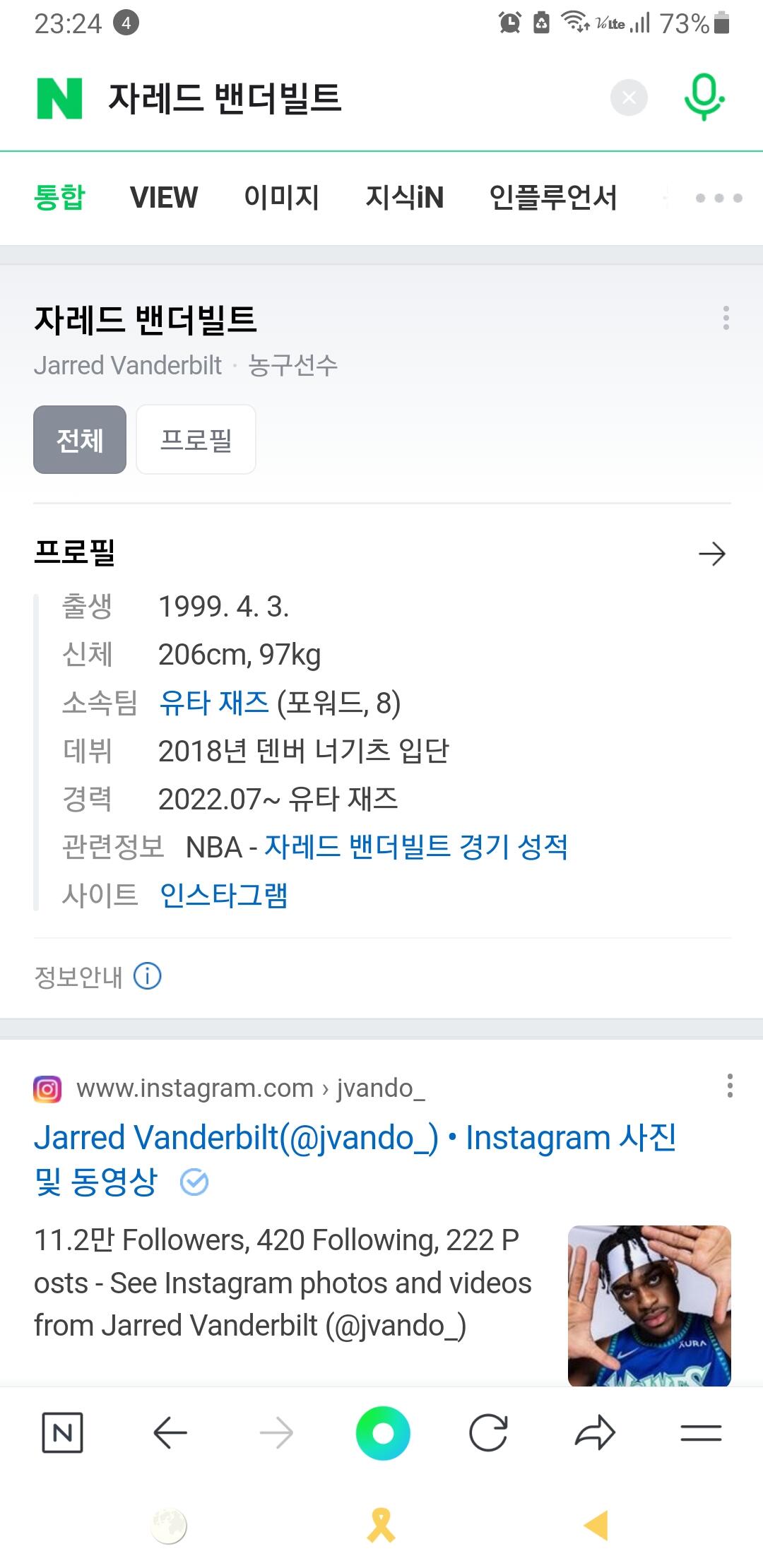
Task: Switch to the 지식iN tab
Action: pyautogui.click(x=404, y=197)
